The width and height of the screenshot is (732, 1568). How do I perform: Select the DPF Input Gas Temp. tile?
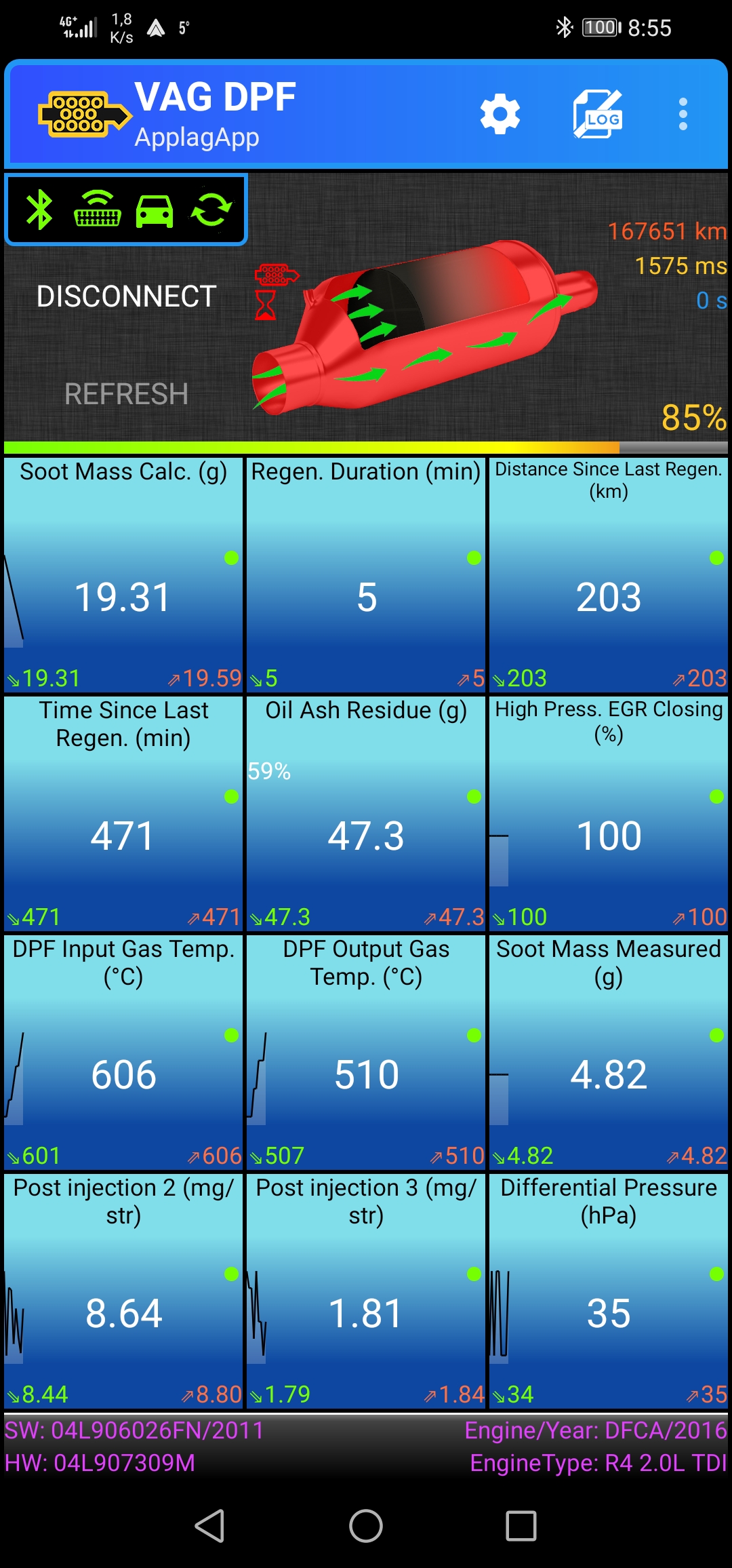point(123,1053)
